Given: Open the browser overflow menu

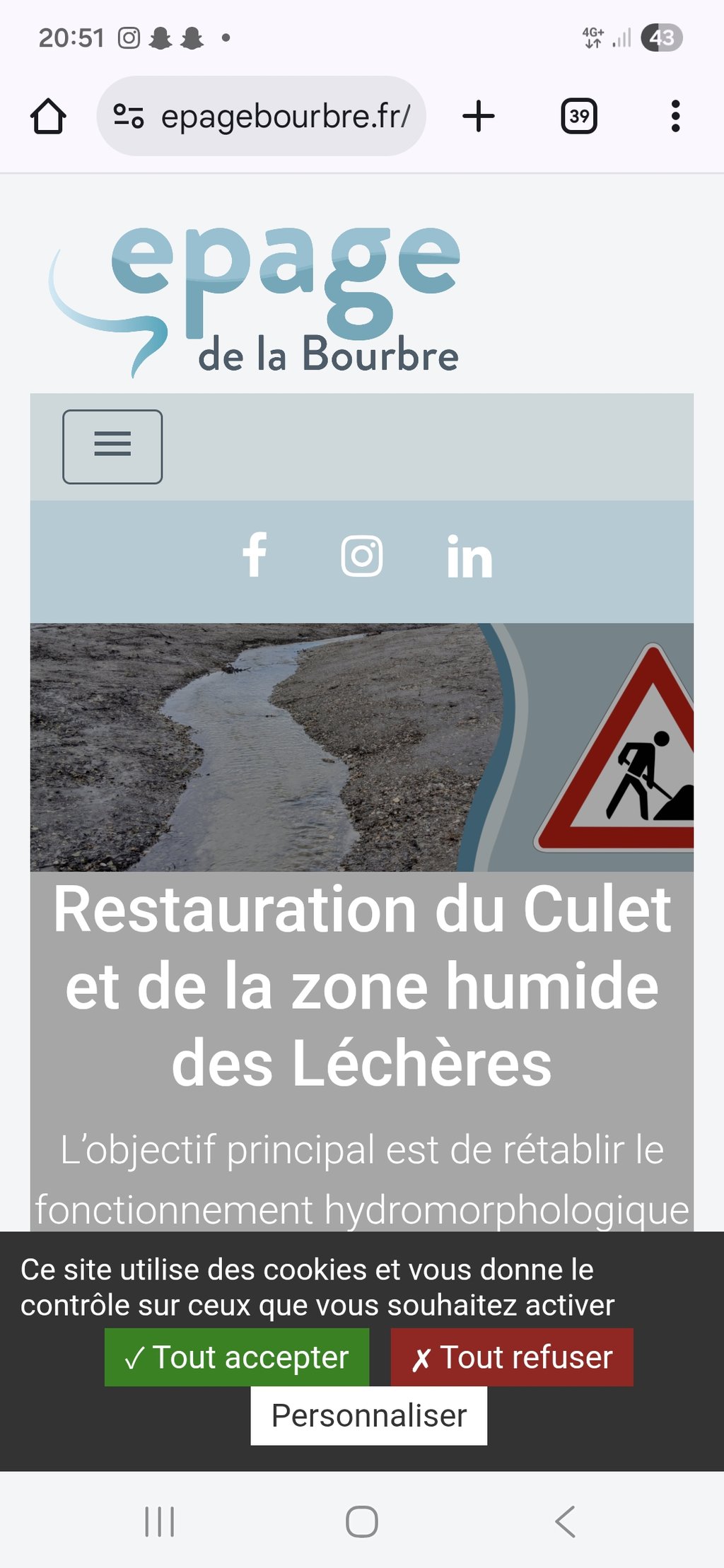Looking at the screenshot, I should pyautogui.click(x=675, y=117).
